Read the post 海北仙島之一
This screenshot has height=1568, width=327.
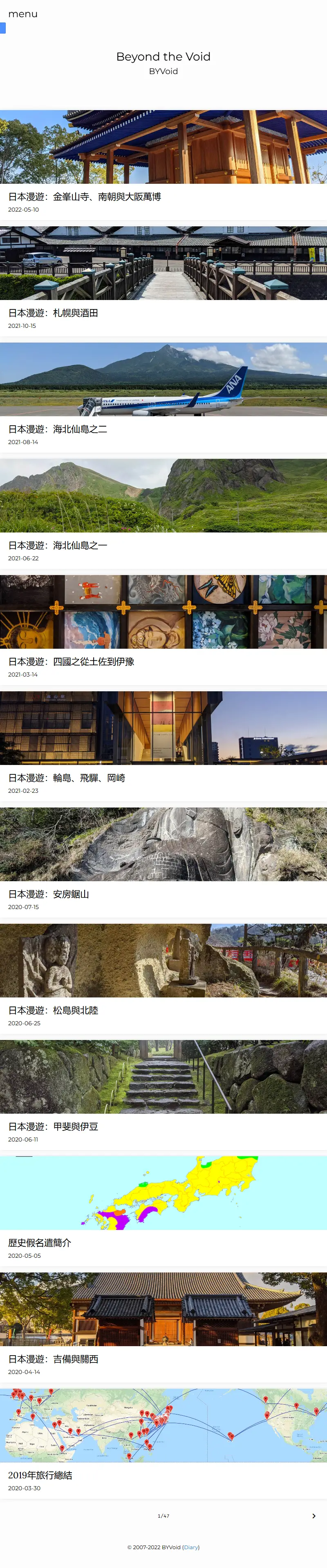[57, 546]
